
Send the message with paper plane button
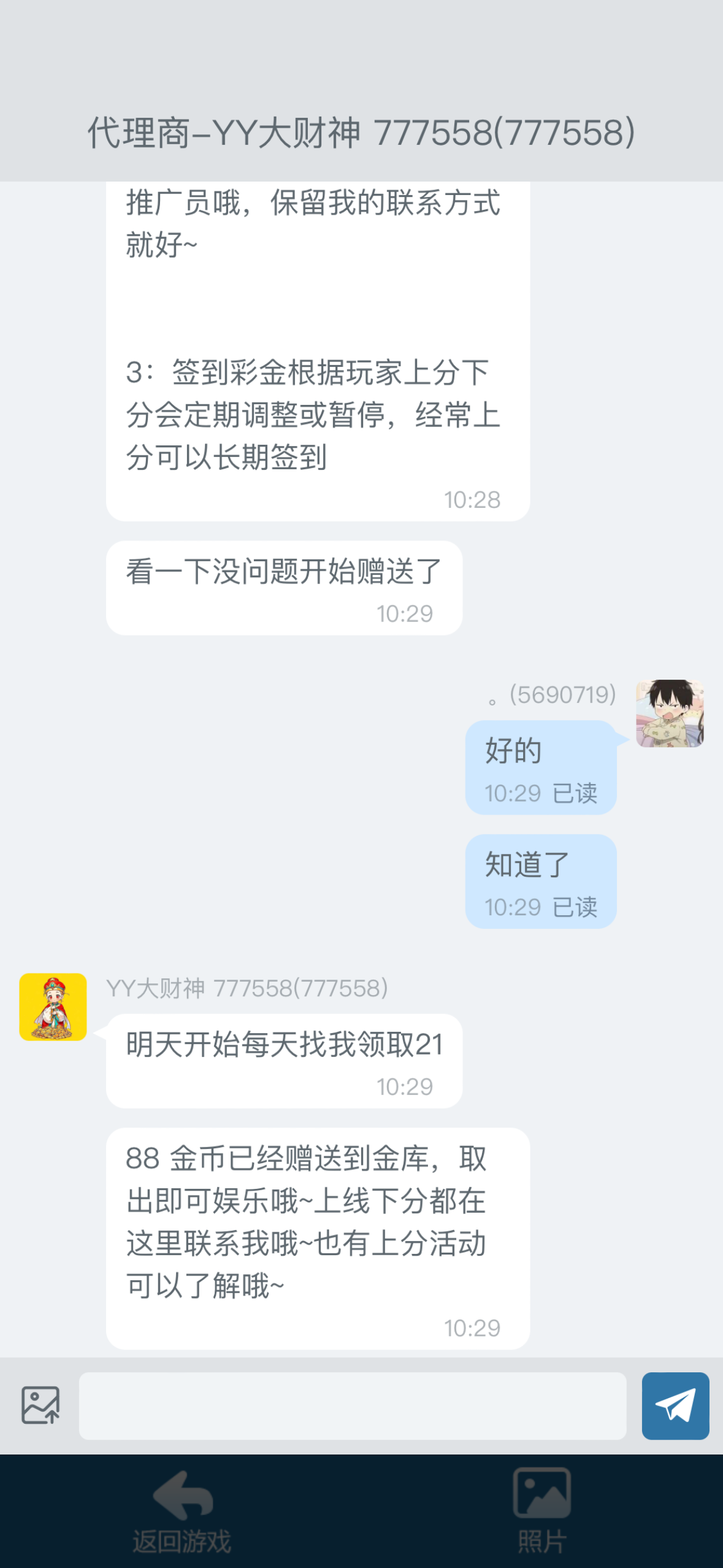(675, 1405)
